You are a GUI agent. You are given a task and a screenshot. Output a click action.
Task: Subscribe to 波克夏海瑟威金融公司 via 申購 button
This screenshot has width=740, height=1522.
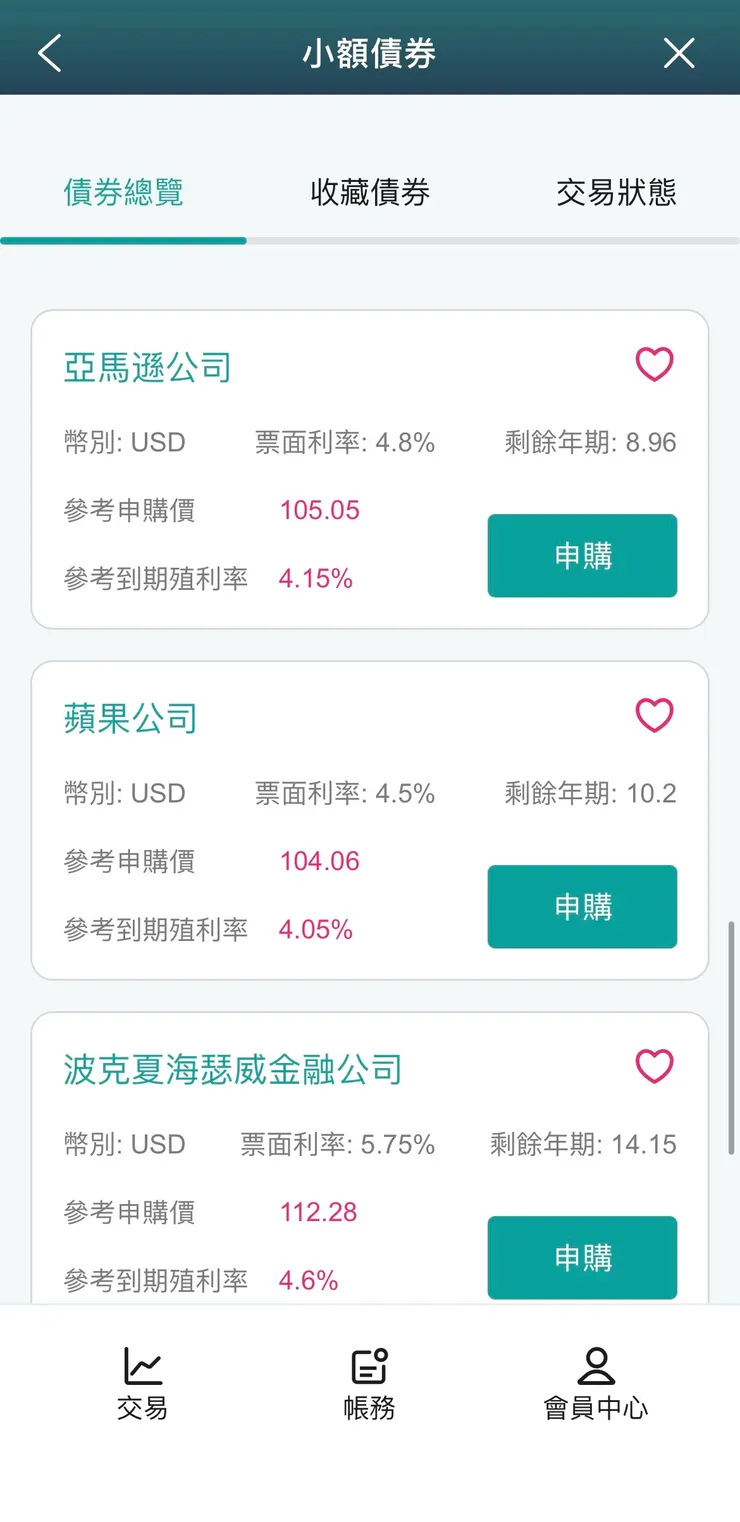[582, 1258]
